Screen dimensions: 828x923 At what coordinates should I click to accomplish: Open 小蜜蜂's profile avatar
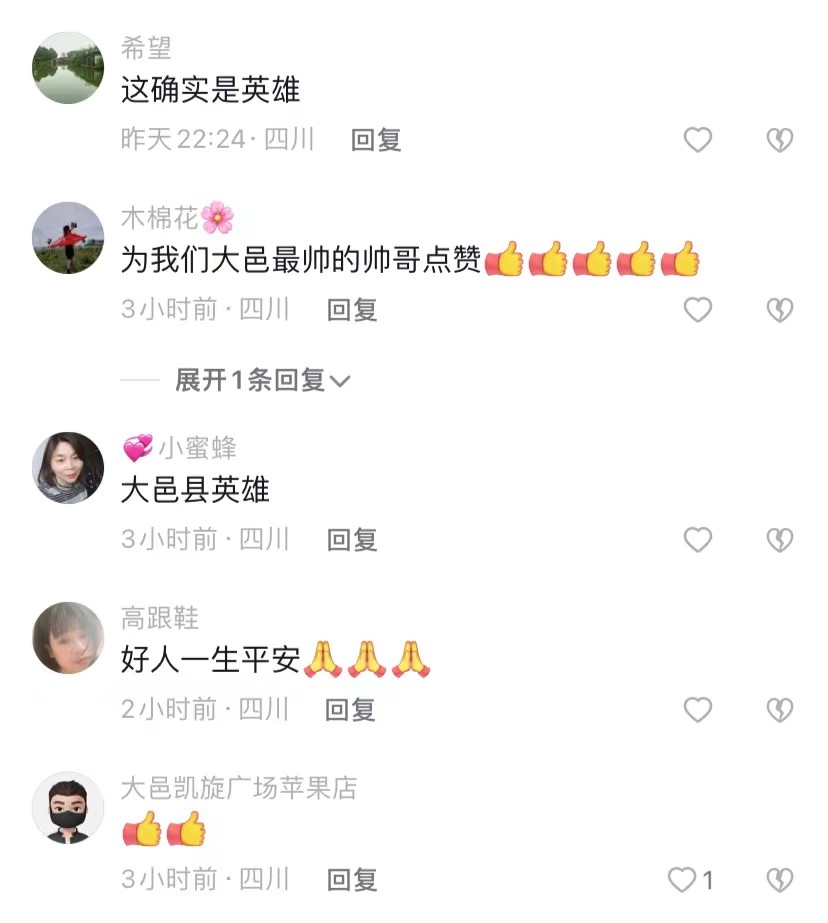(68, 468)
